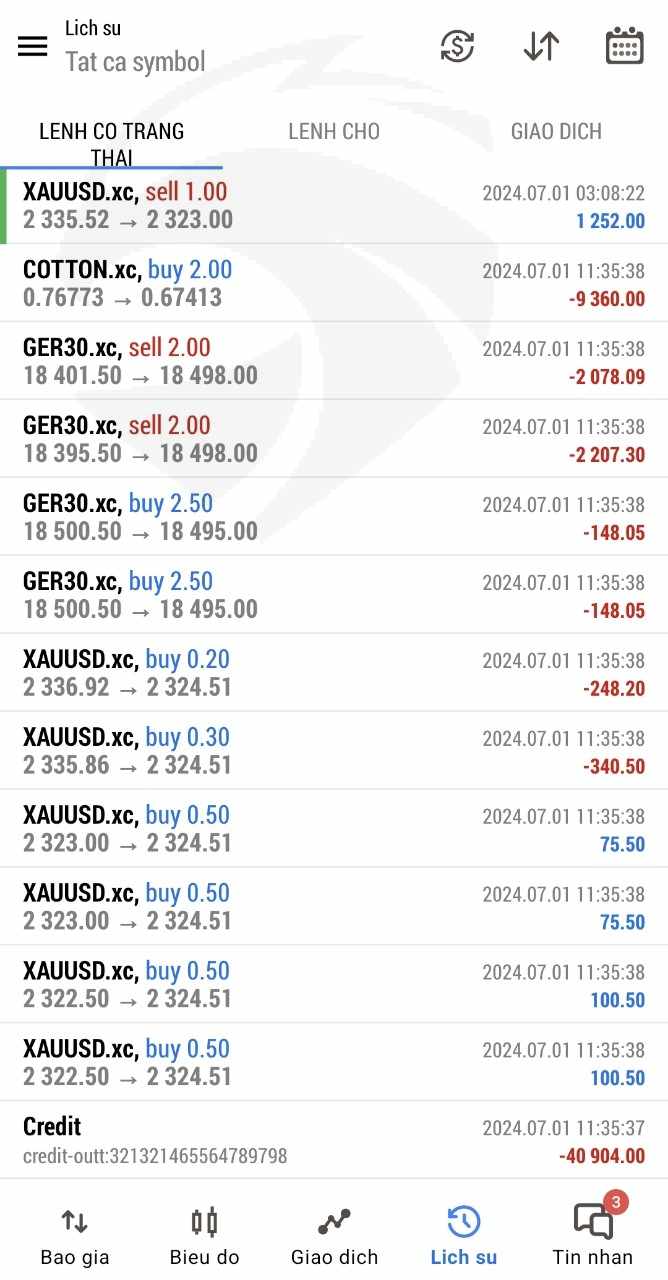Open the hamburger drawer menu
This screenshot has width=668, height=1280.
33,46
